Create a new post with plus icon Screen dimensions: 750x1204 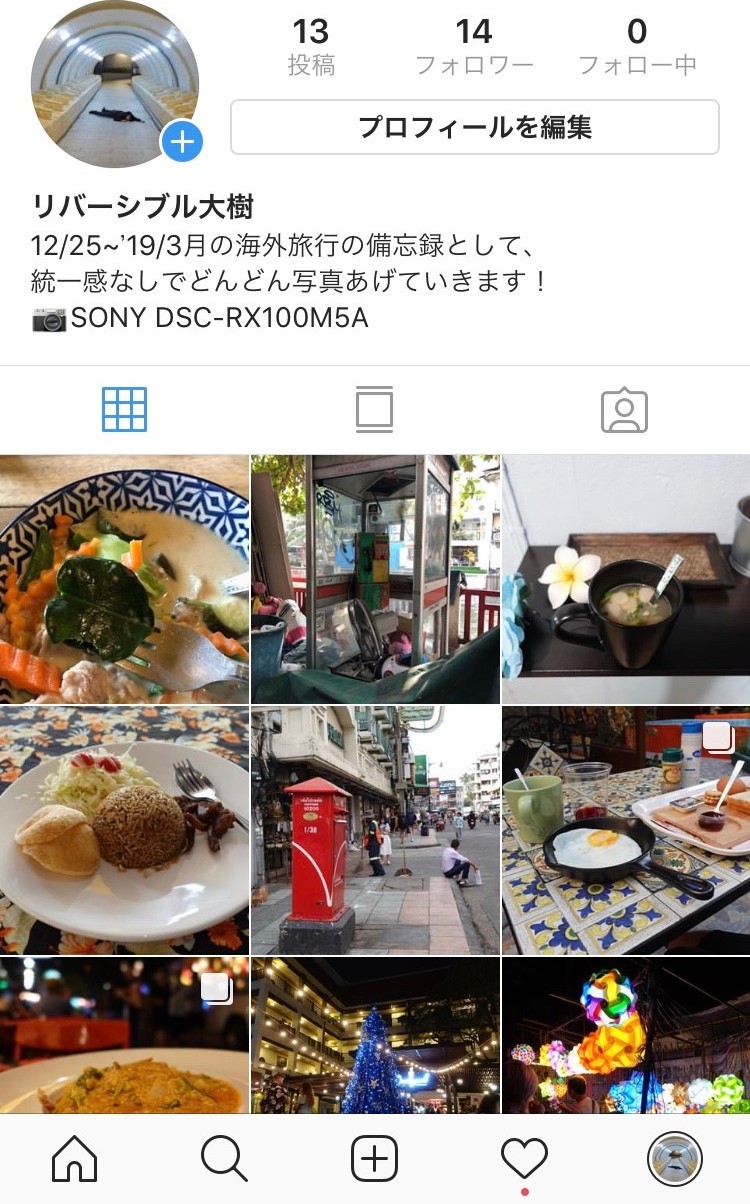pyautogui.click(x=375, y=1160)
